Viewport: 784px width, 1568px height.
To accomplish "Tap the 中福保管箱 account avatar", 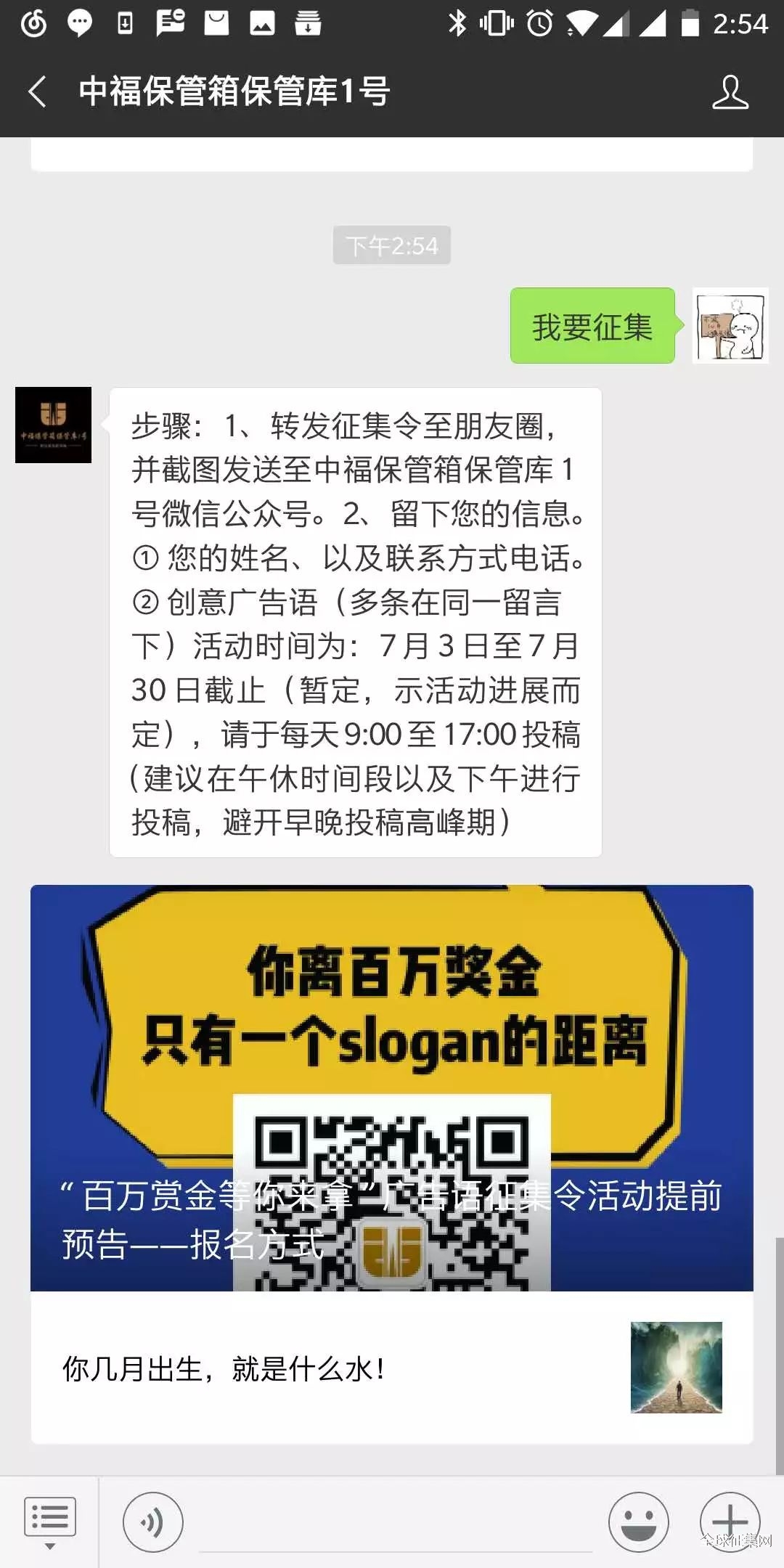I will (x=54, y=425).
